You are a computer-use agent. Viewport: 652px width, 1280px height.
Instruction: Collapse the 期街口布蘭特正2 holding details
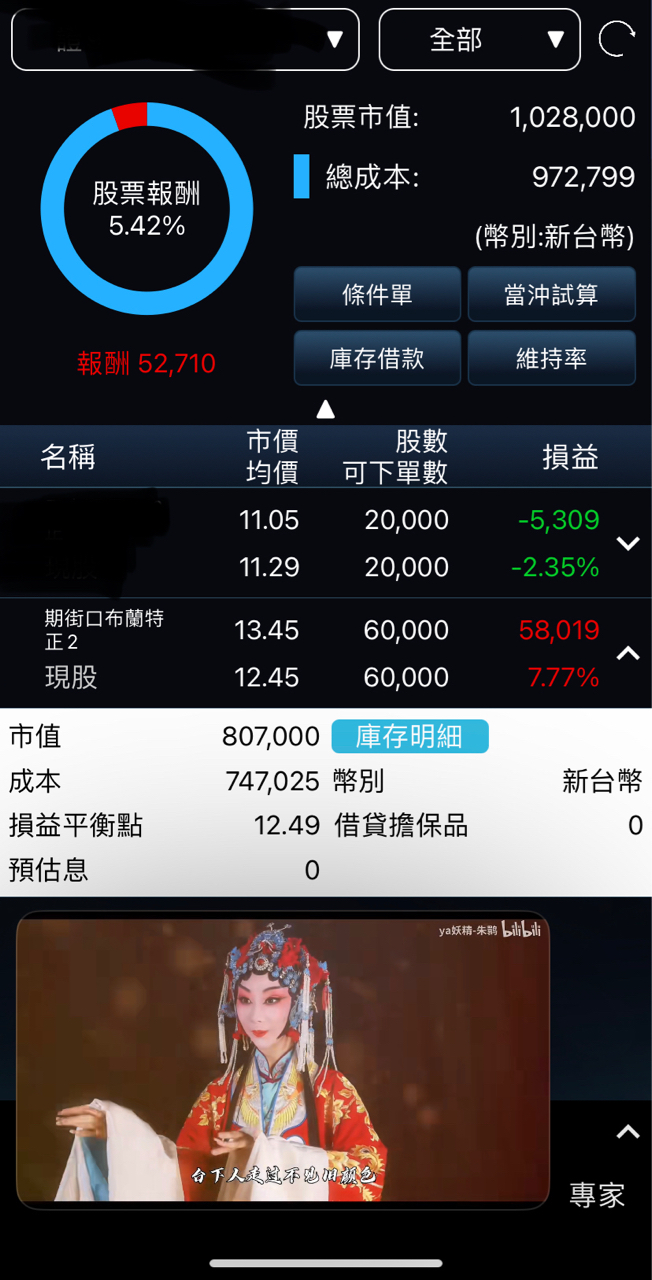[x=628, y=654]
